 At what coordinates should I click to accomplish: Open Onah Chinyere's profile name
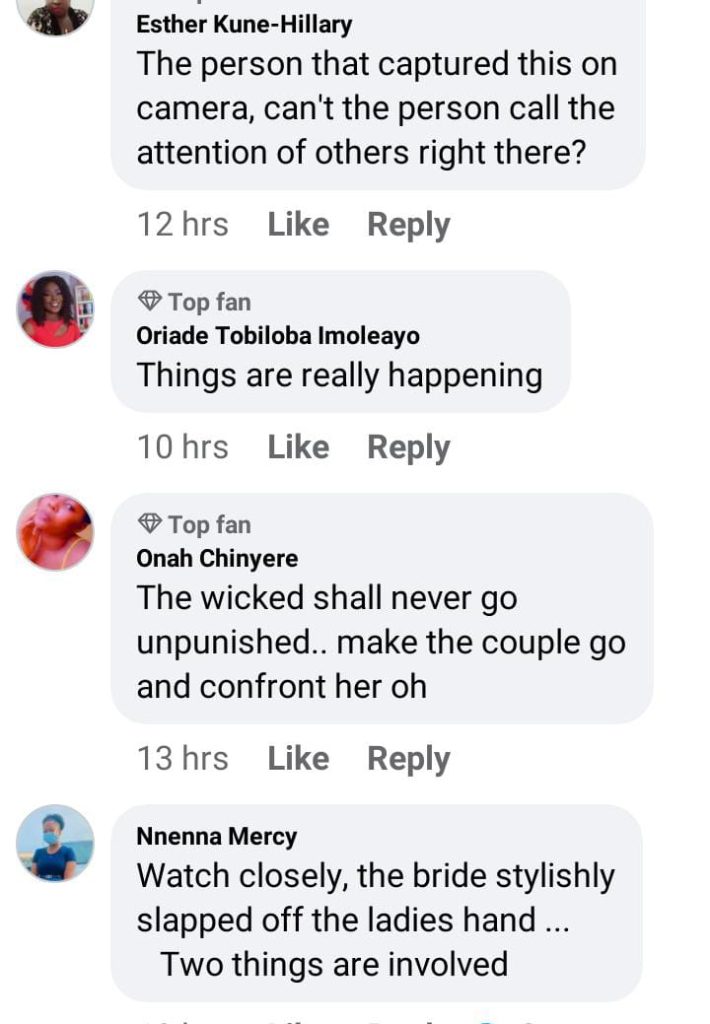(217, 559)
